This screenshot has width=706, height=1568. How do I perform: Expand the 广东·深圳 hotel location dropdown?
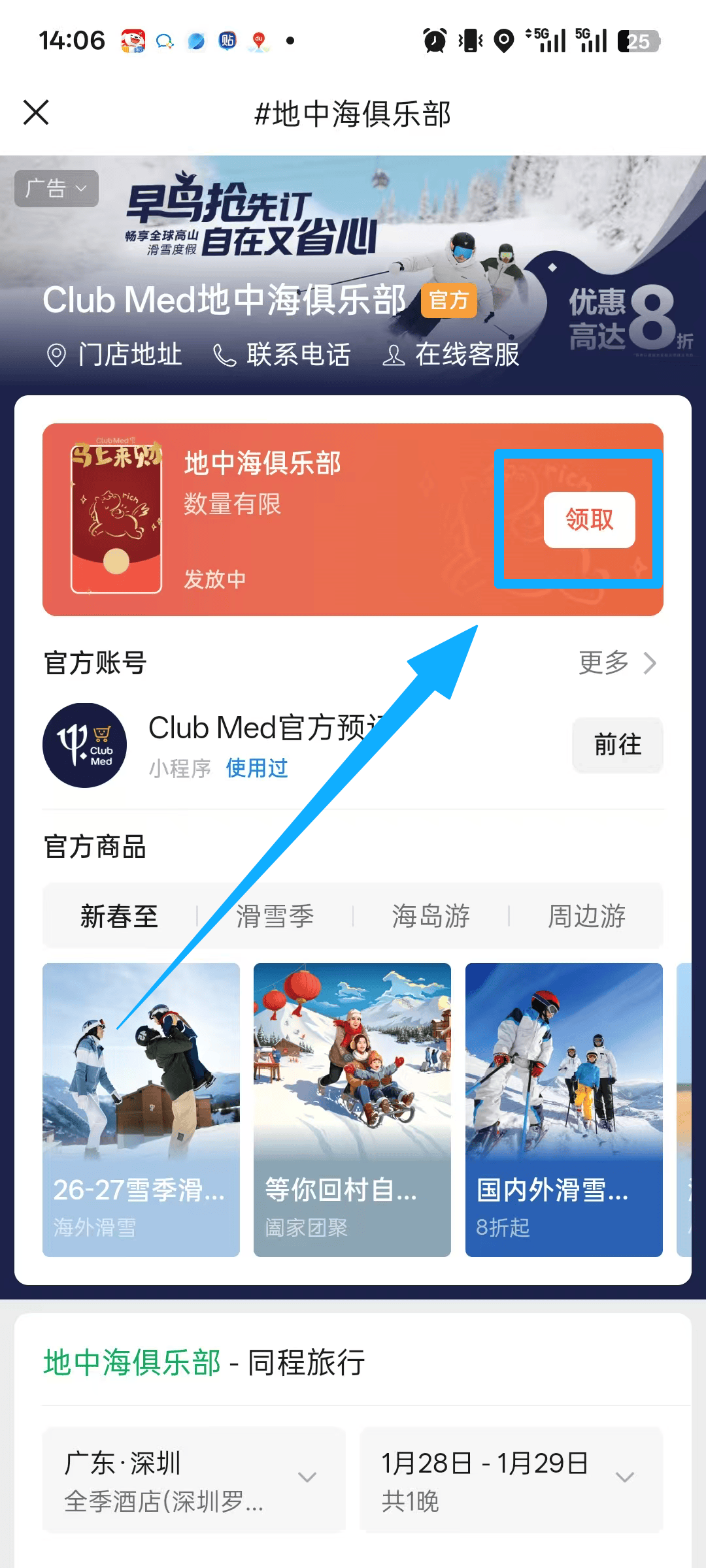tap(193, 1480)
